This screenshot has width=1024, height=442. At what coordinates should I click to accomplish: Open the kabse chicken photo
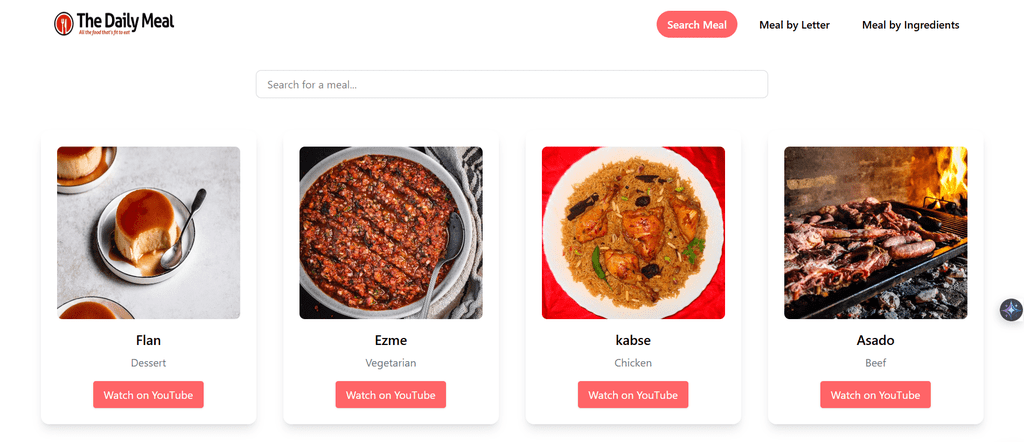click(x=633, y=233)
